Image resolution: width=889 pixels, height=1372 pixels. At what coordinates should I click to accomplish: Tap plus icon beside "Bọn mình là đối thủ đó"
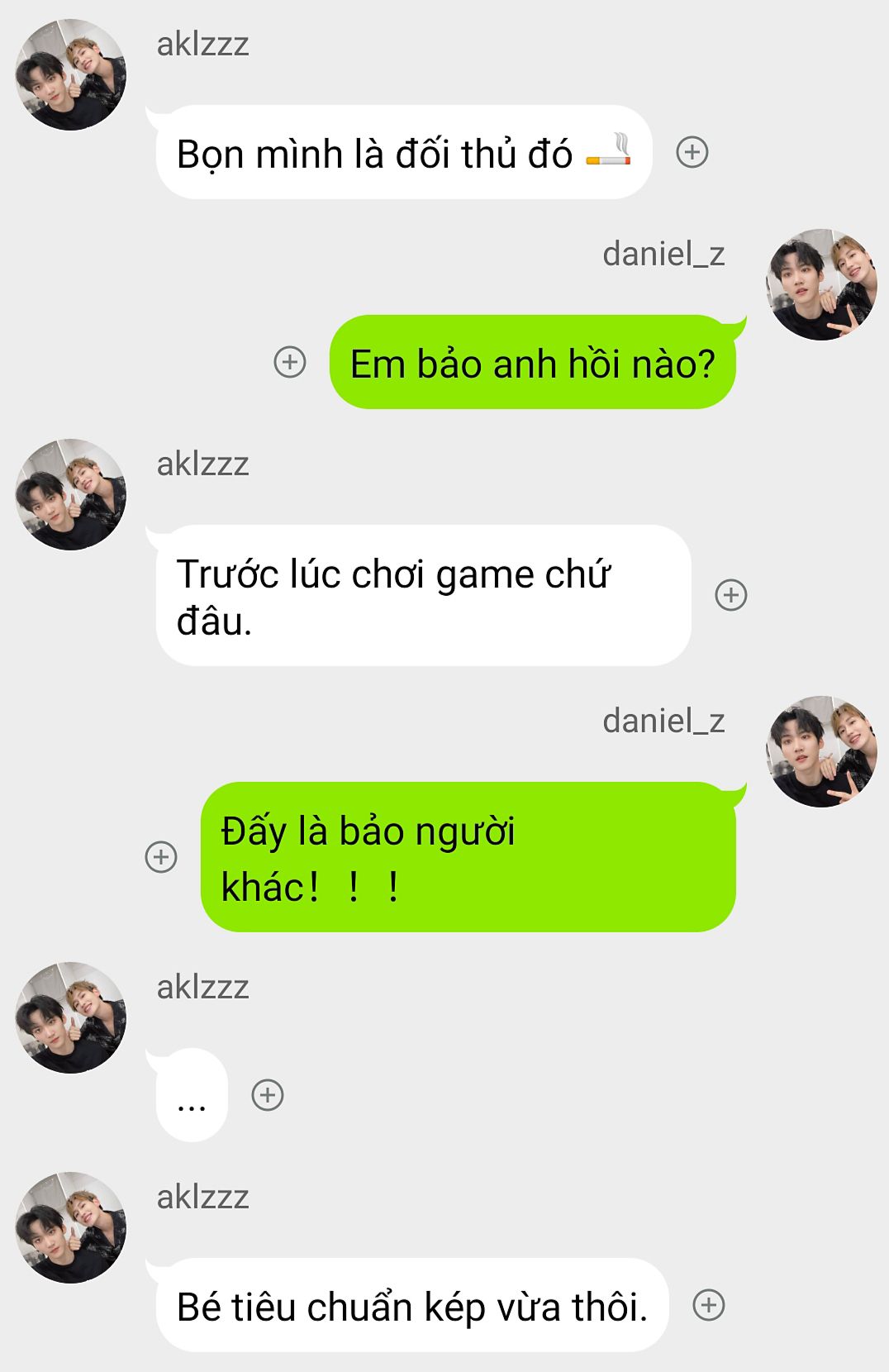tap(692, 152)
